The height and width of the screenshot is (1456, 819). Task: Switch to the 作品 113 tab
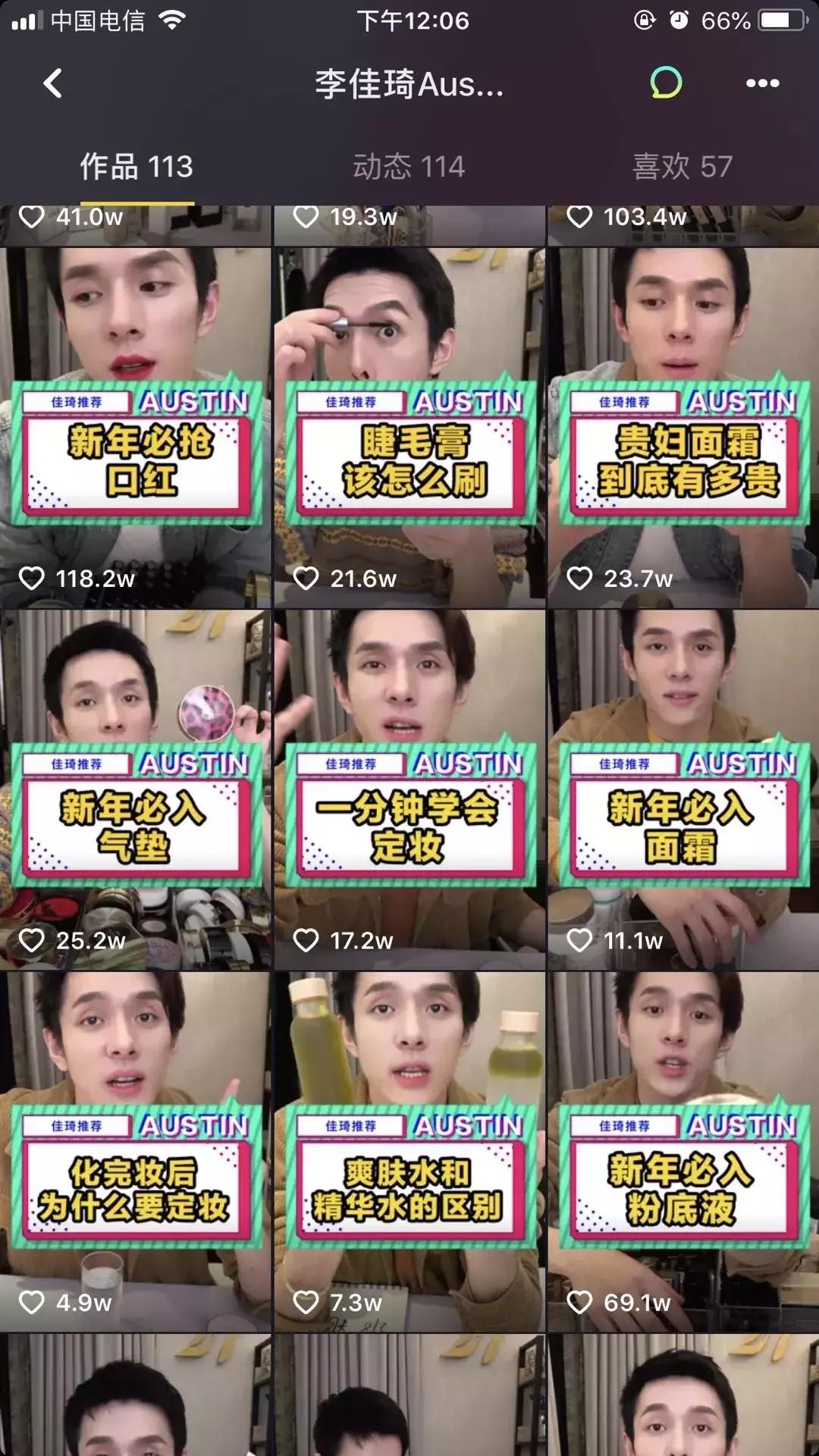[136, 167]
